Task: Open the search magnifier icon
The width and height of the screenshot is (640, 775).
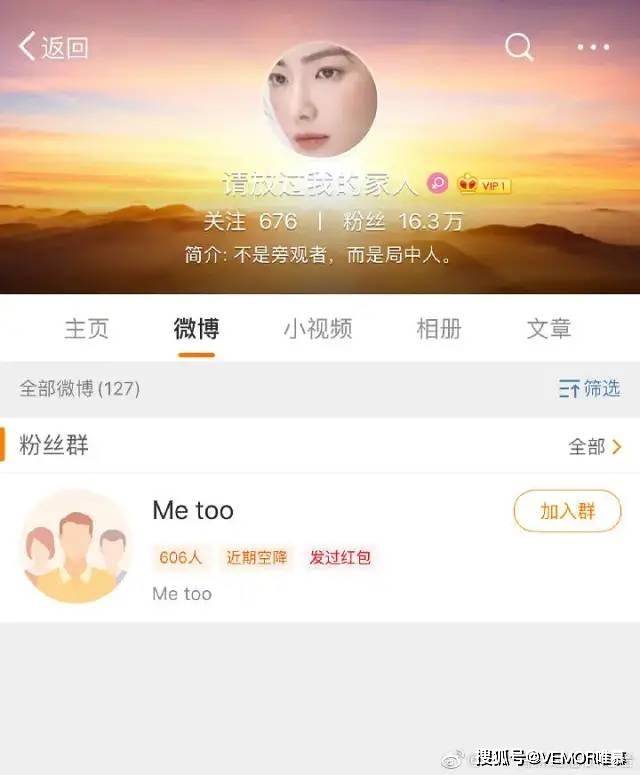Action: point(519,46)
